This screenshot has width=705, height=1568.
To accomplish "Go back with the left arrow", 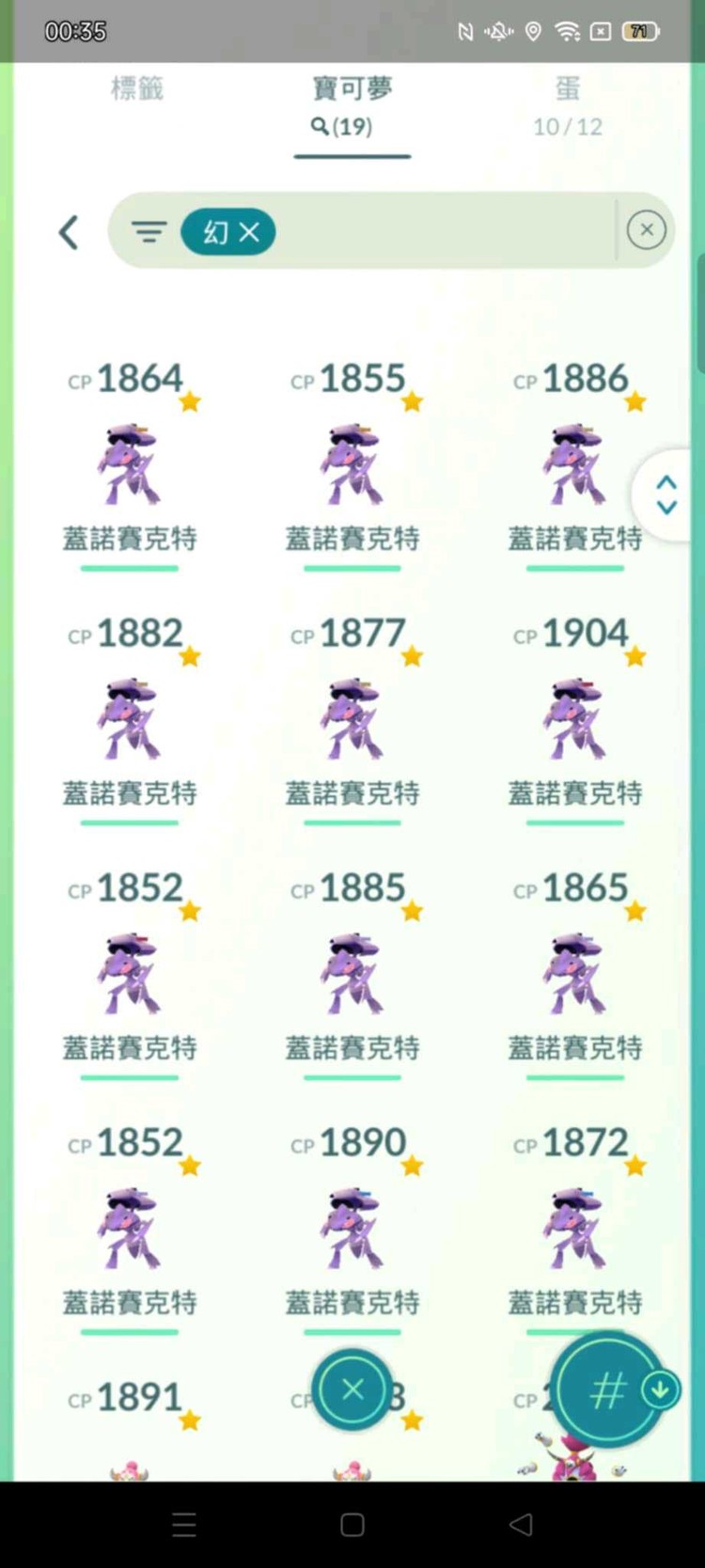I will [69, 232].
